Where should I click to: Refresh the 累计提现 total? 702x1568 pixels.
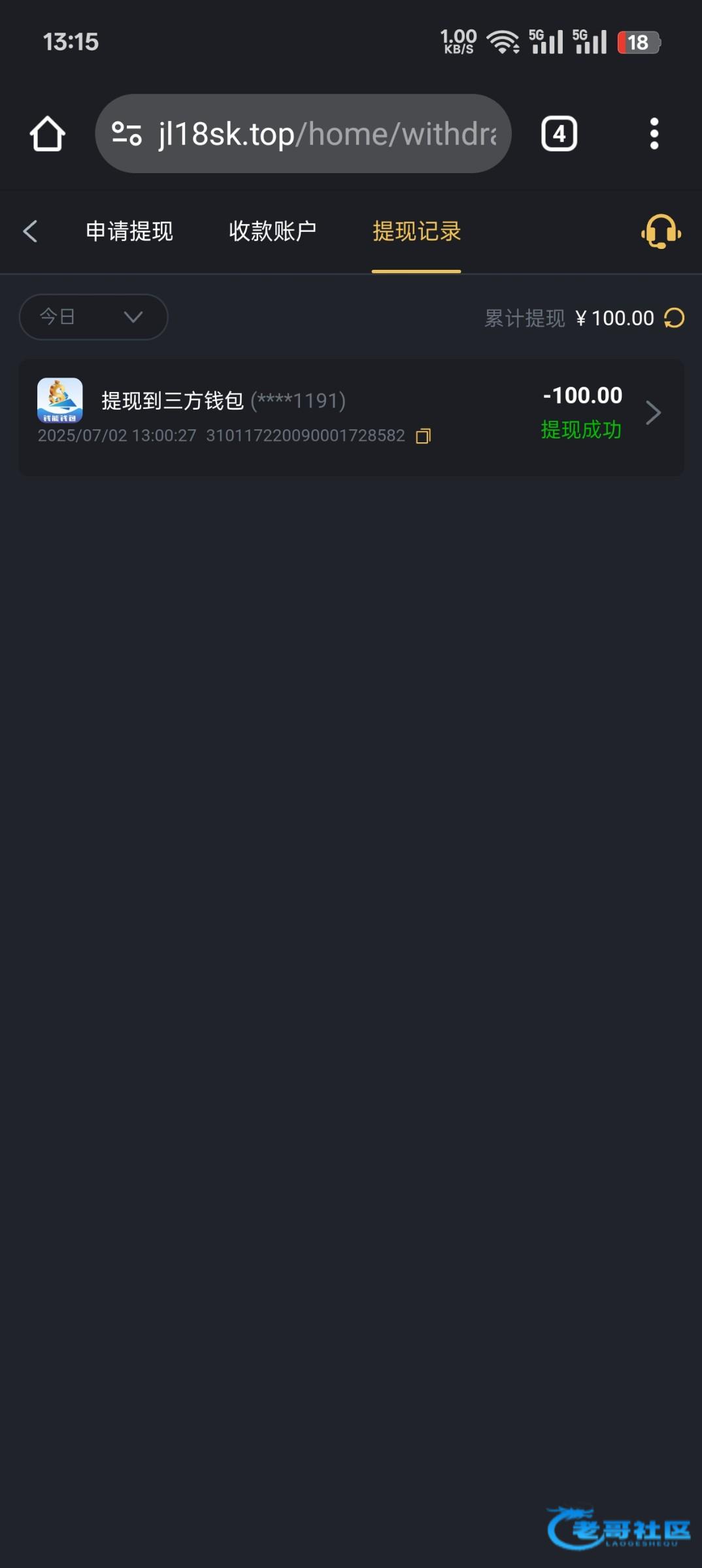(x=674, y=318)
